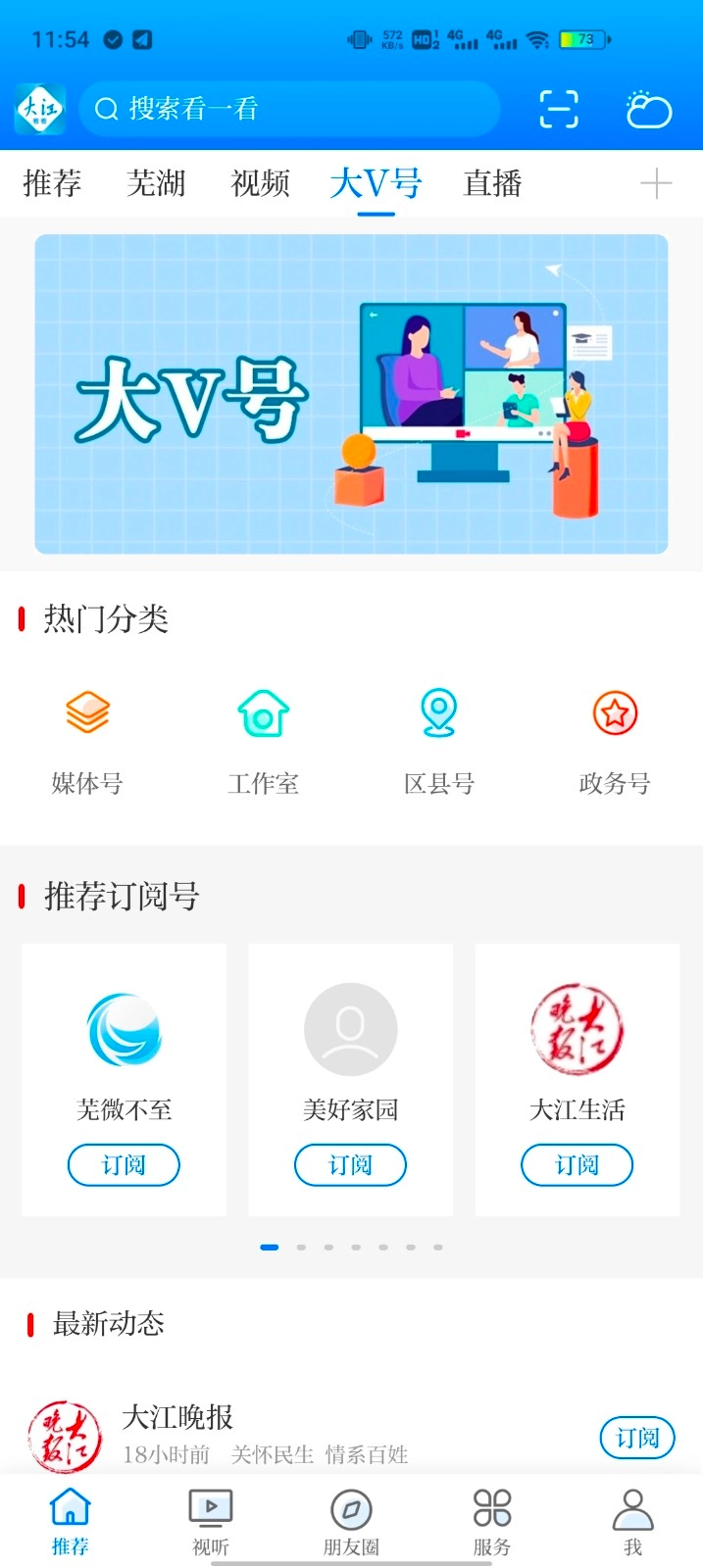Screen dimensions: 703x1568
Task: Subscribe to 大江晚报
Action: click(637, 1438)
